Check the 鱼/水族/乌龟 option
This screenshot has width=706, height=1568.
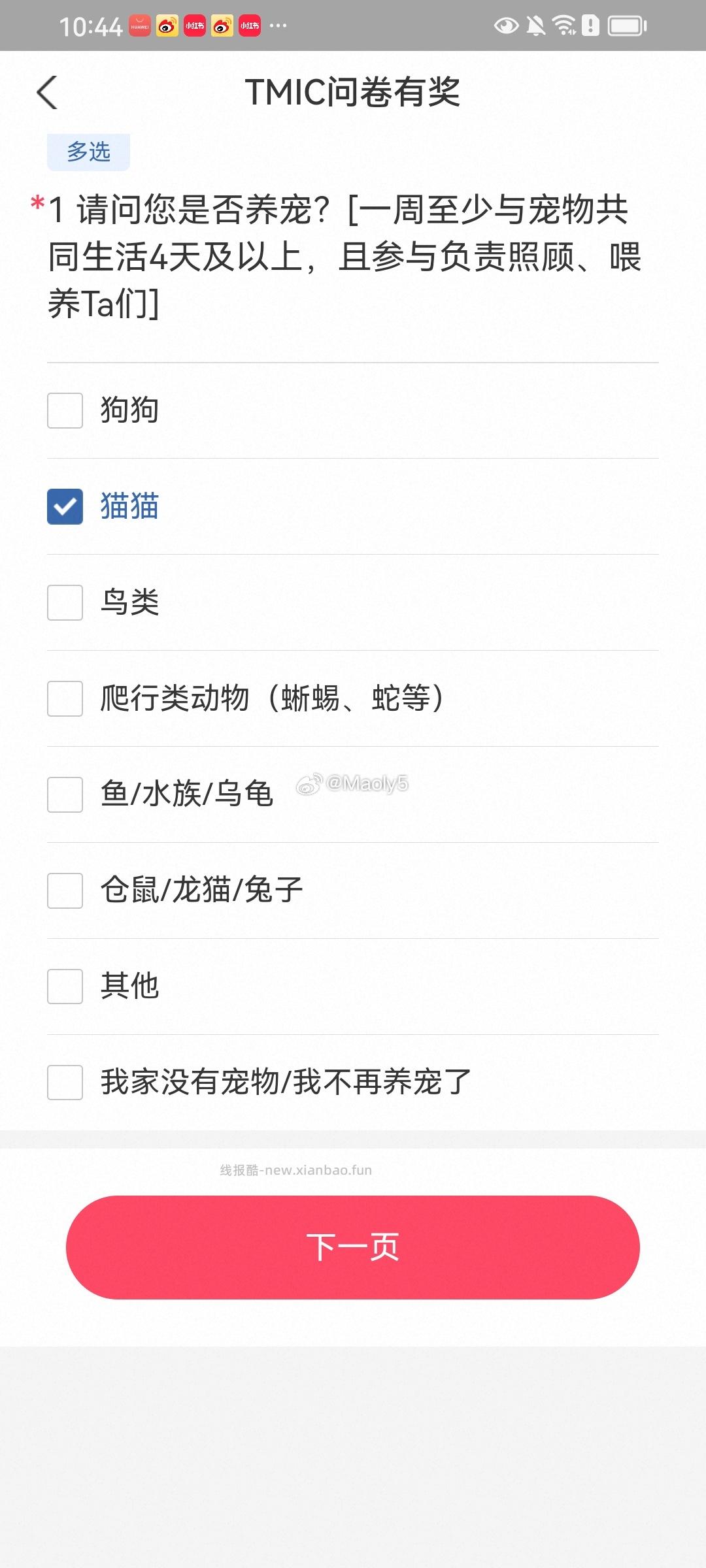point(64,795)
